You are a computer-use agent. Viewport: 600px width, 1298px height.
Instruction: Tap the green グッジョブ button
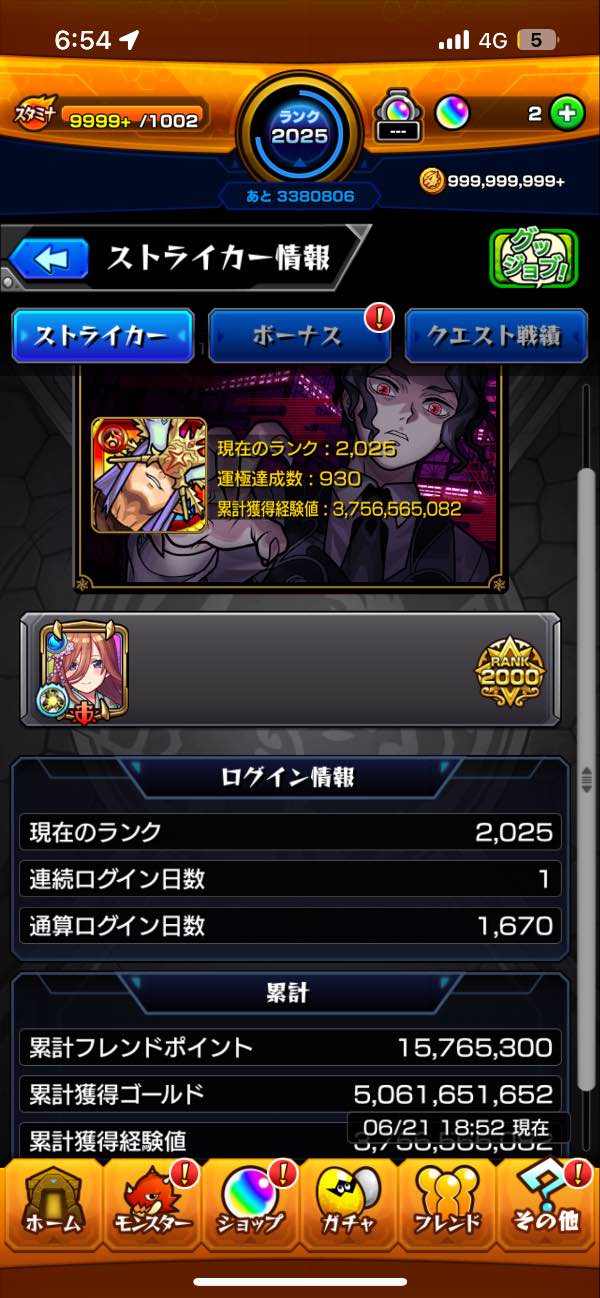pyautogui.click(x=533, y=258)
